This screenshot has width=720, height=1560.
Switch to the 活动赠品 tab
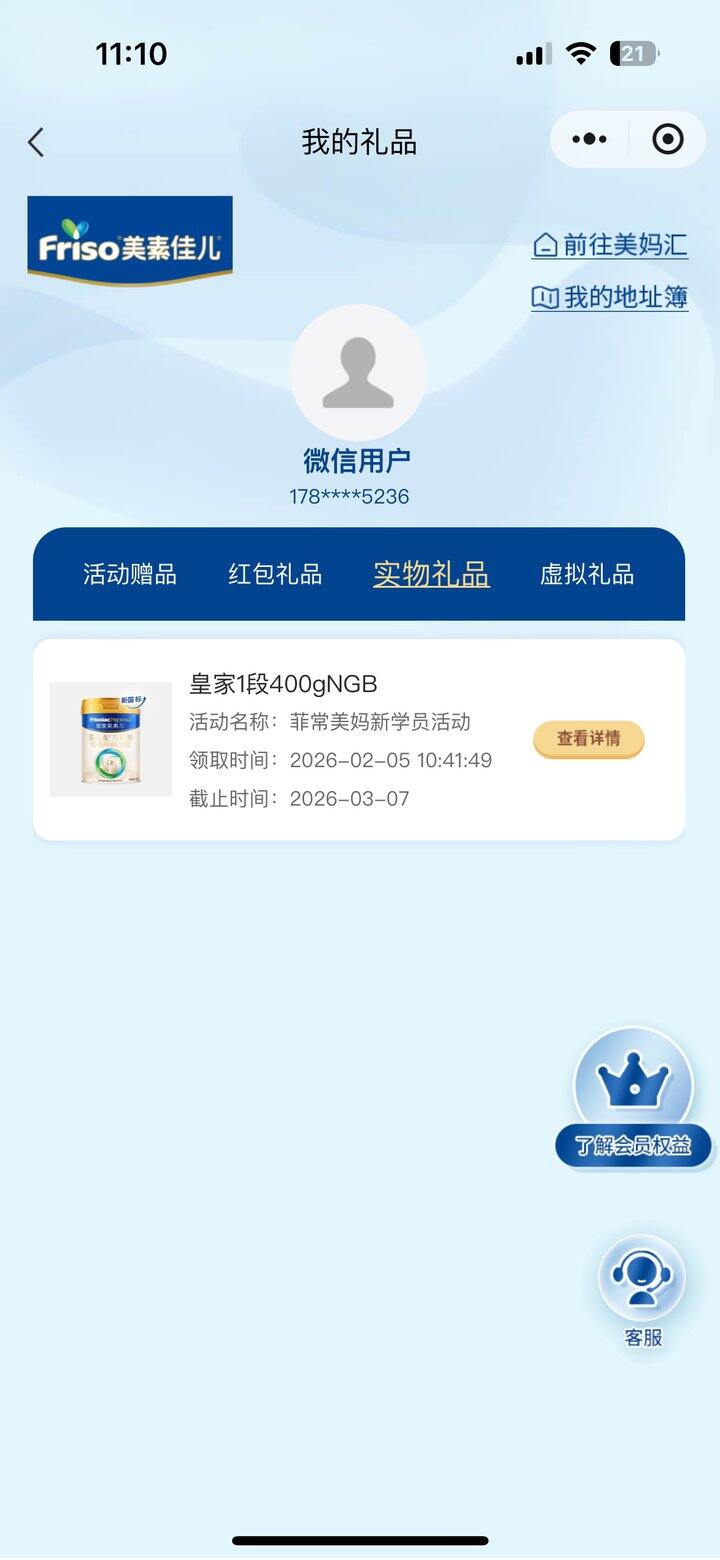(x=130, y=574)
